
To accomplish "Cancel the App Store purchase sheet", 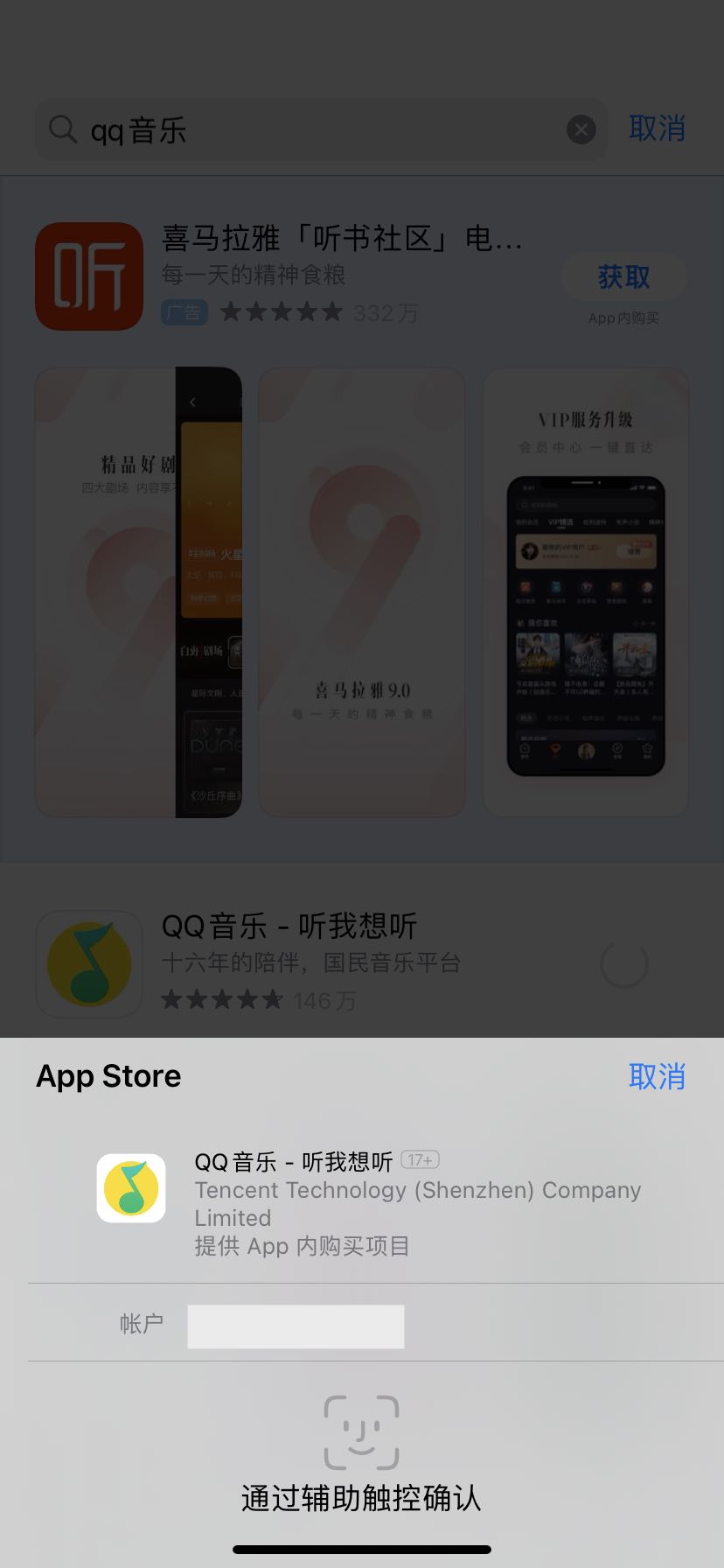I will (657, 1076).
